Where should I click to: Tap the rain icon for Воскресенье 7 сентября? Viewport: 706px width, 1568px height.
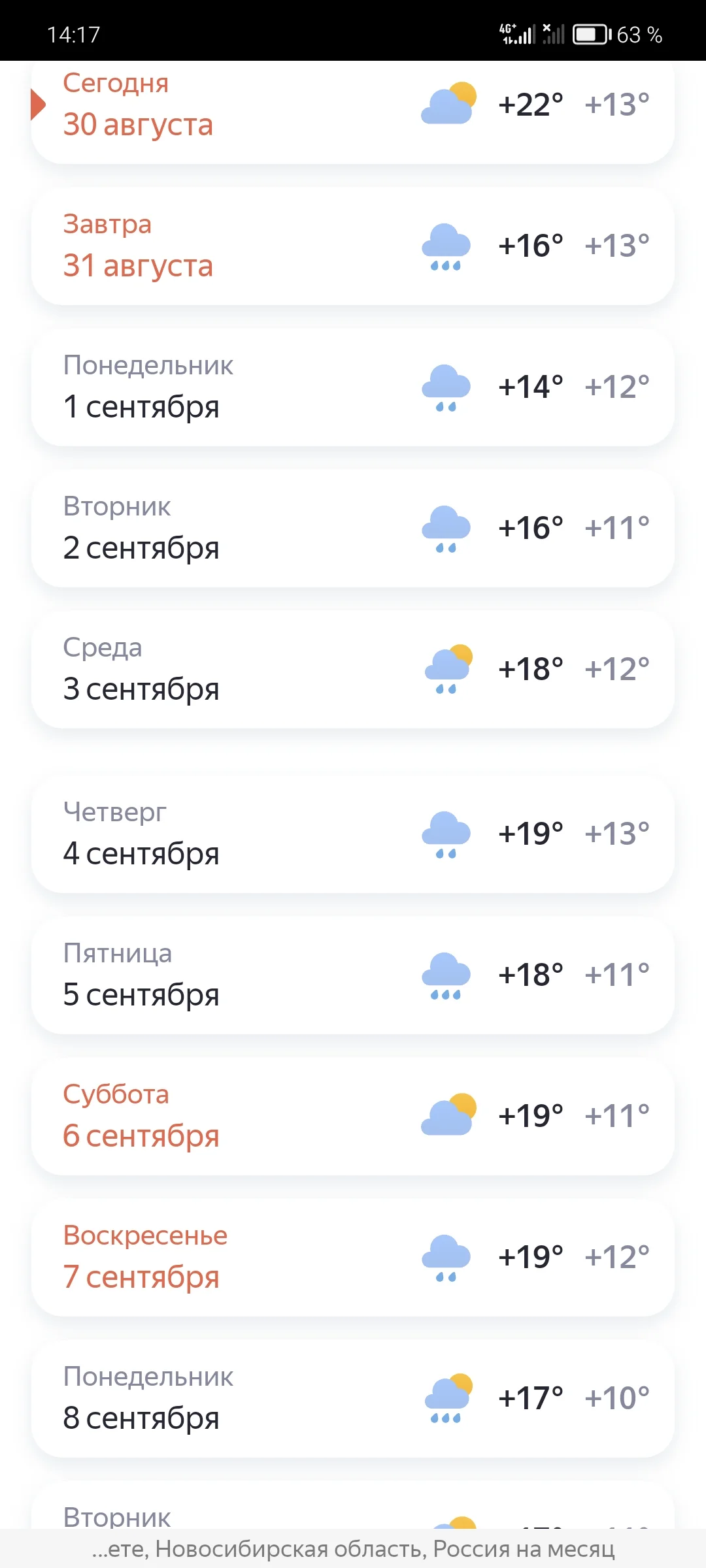pyautogui.click(x=445, y=1258)
